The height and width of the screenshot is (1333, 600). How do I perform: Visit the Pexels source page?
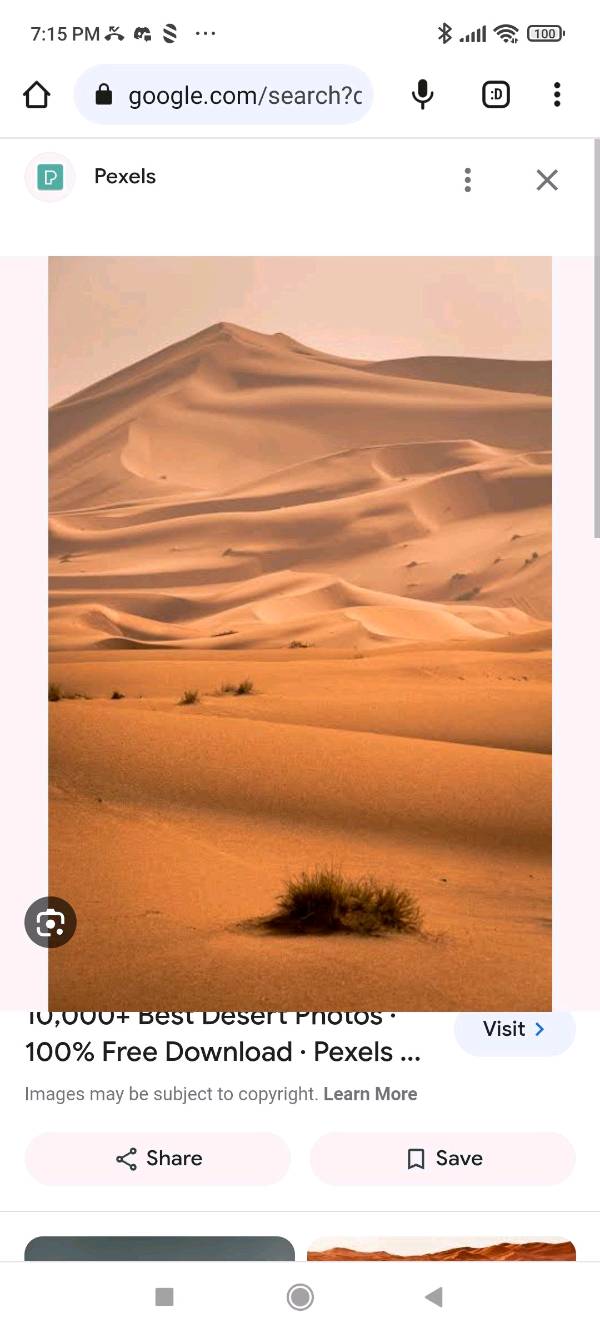pyautogui.click(x=514, y=1030)
